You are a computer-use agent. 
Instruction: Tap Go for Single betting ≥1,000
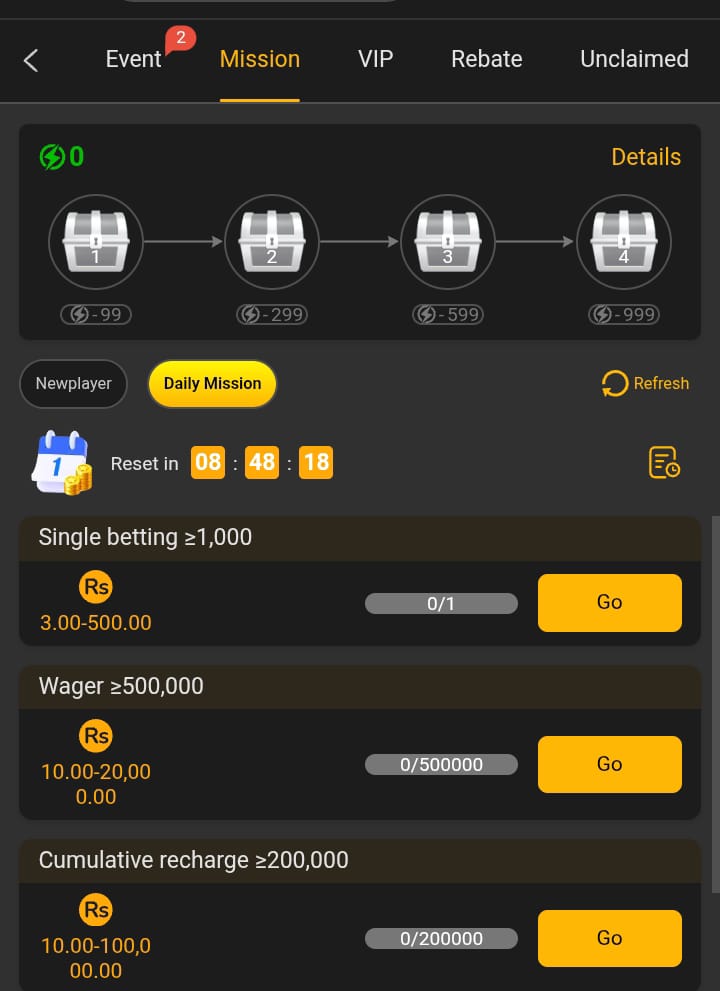click(x=609, y=602)
